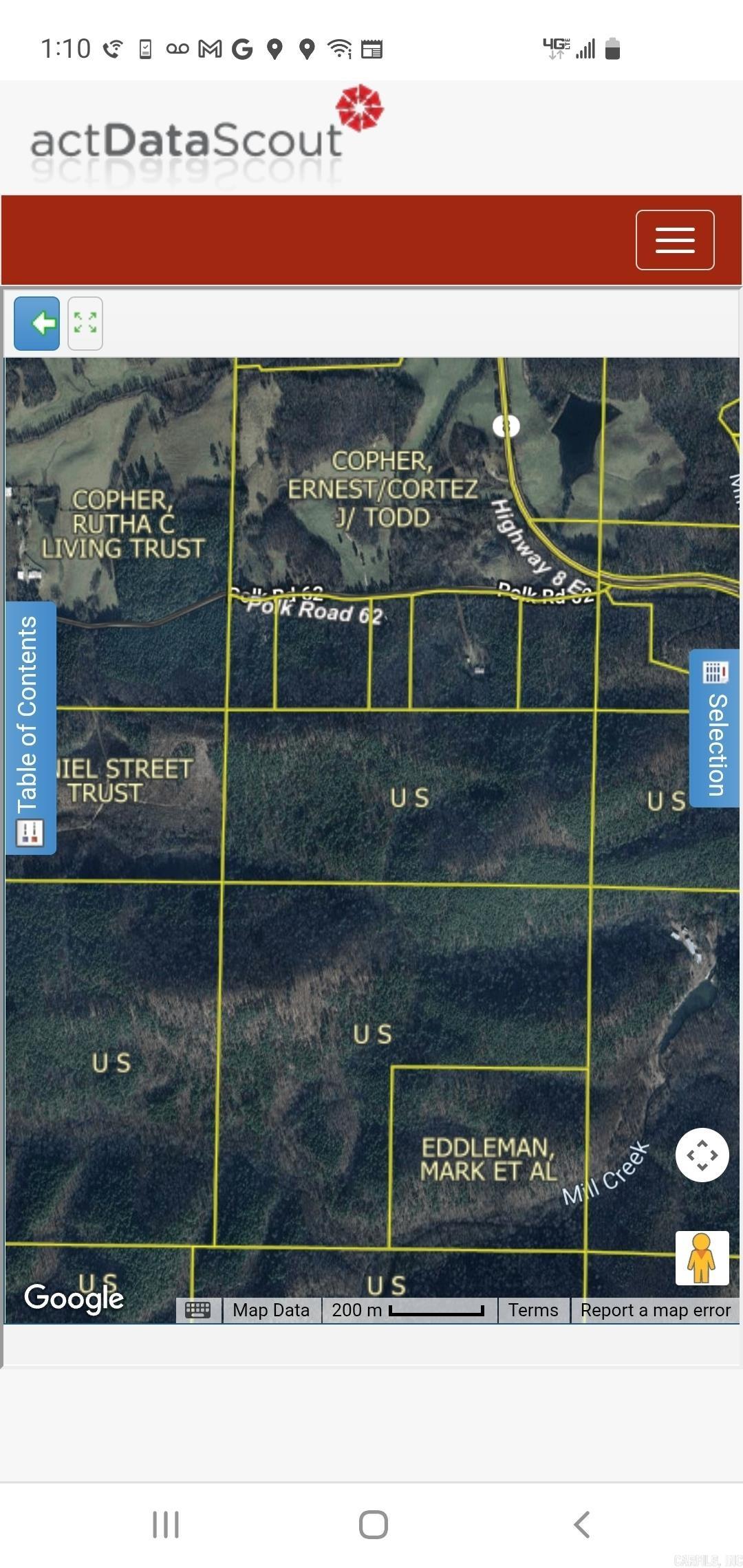
Task: Click the Selection grid icon
Action: pyautogui.click(x=714, y=671)
